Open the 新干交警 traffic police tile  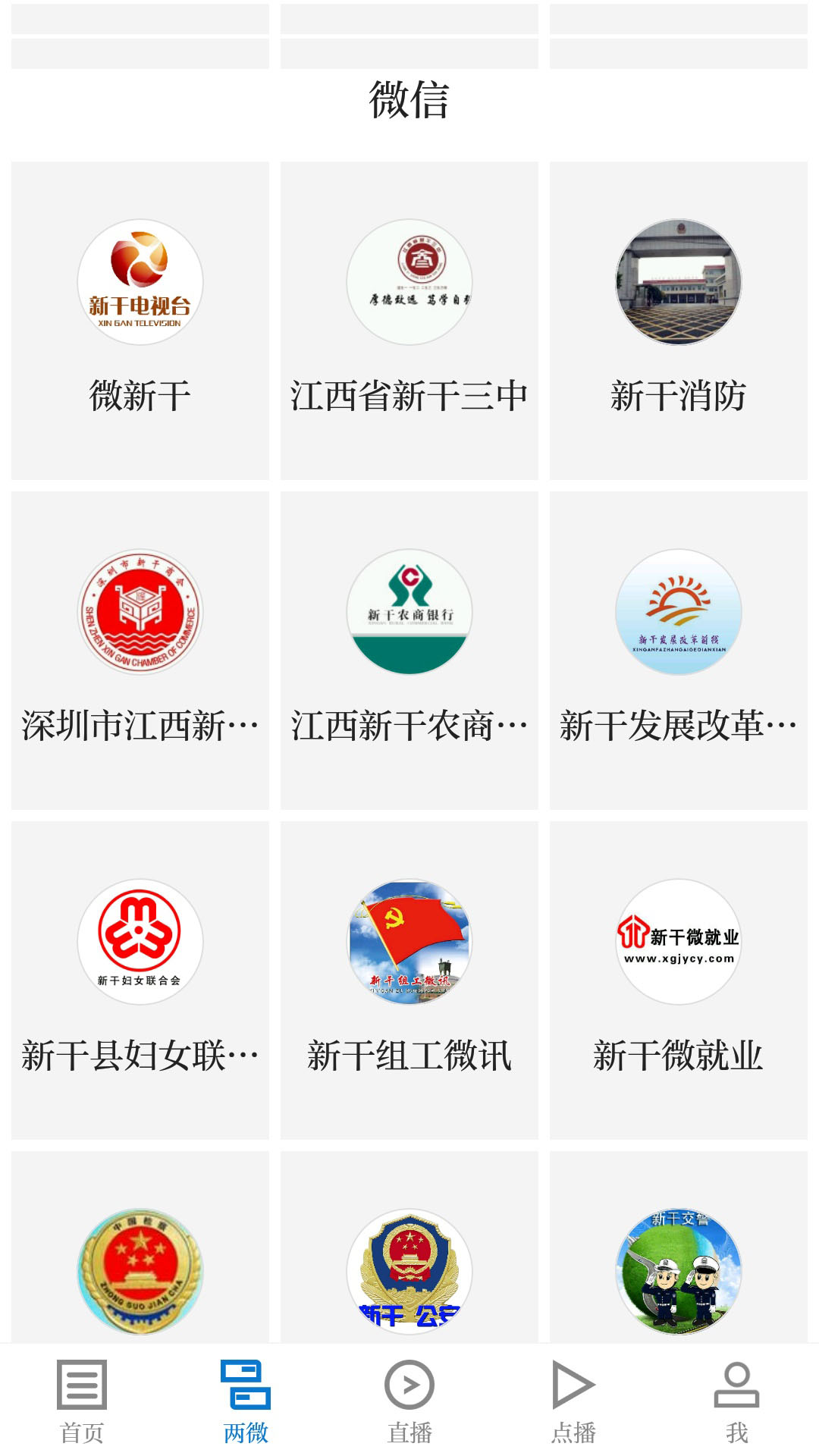tap(679, 1270)
